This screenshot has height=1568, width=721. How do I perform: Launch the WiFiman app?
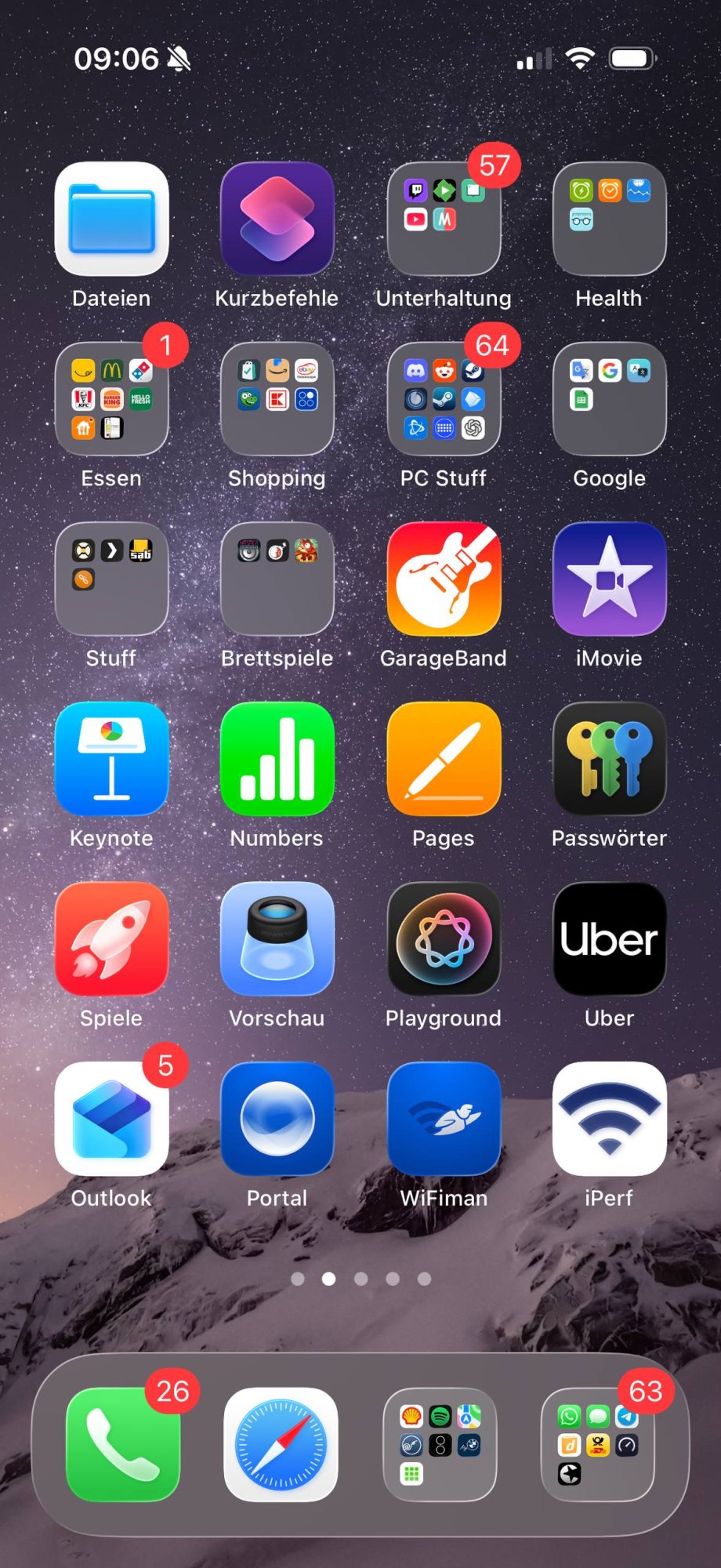444,1119
